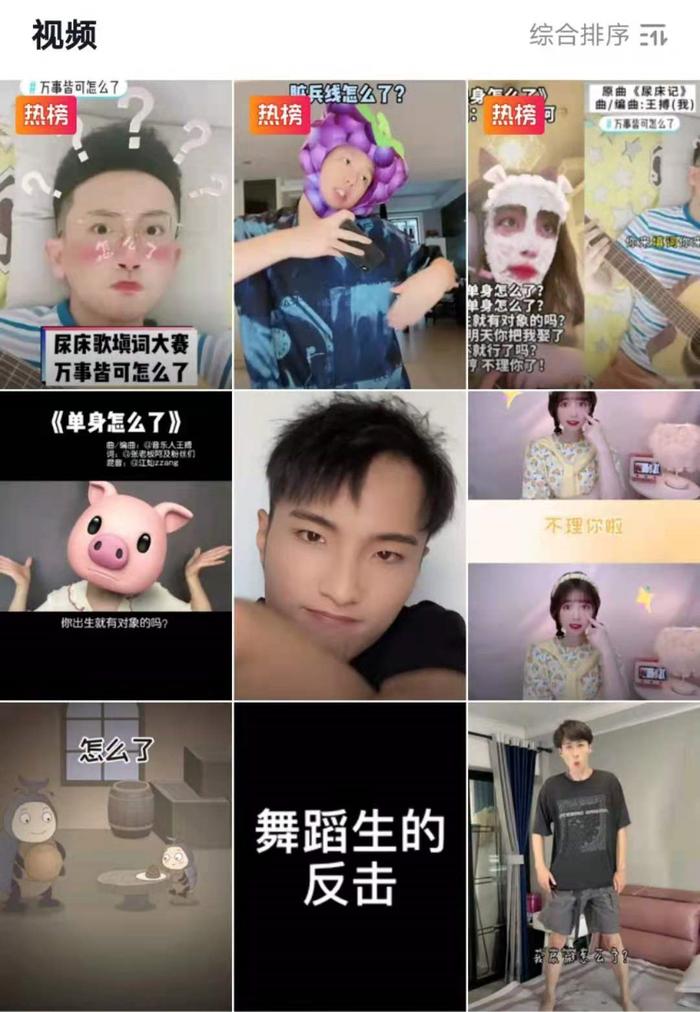Open the 尿床歌填词大赛 video
This screenshot has height=1012, width=700.
tap(115, 235)
